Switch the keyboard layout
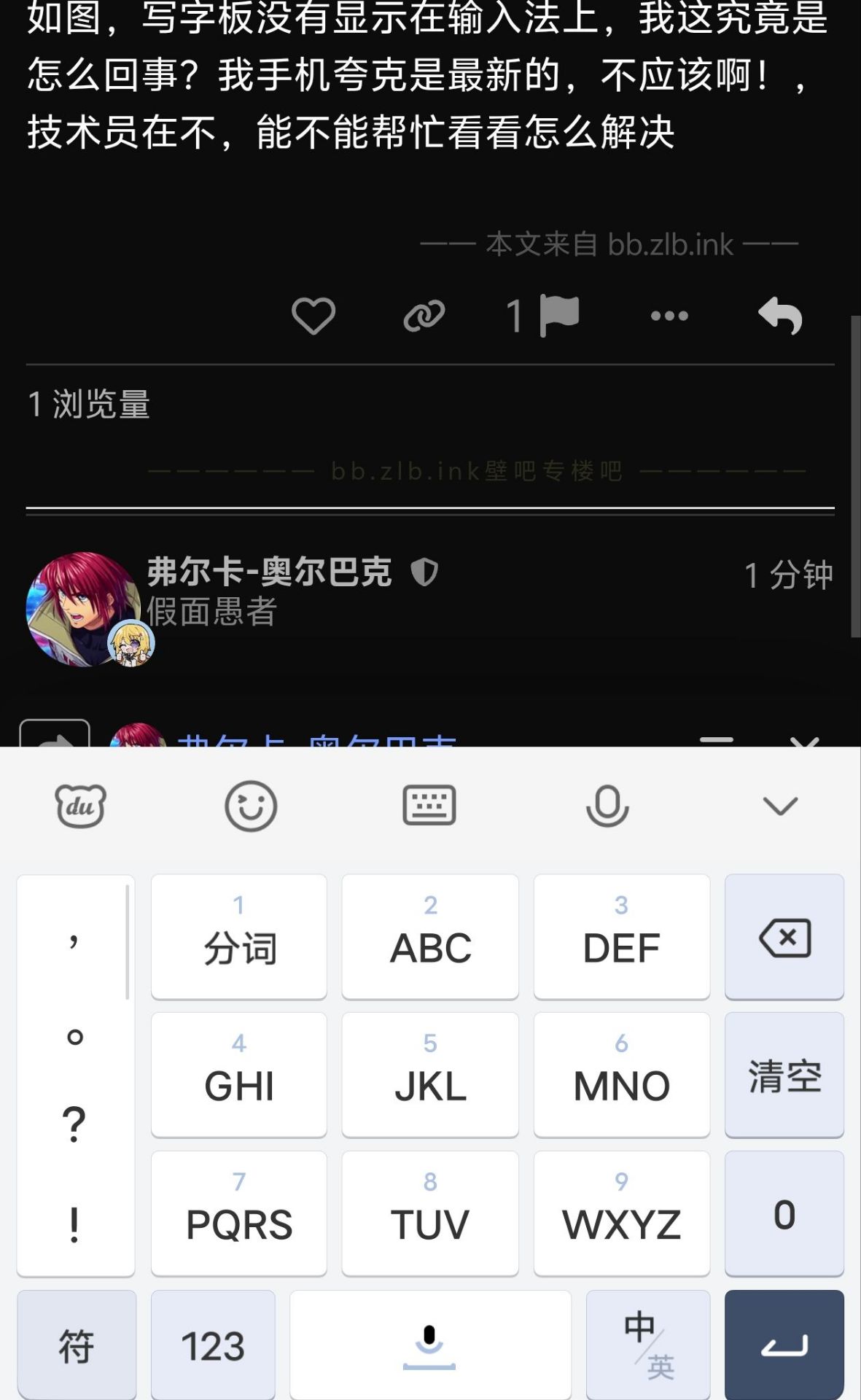This screenshot has height=1400, width=861. tap(429, 806)
